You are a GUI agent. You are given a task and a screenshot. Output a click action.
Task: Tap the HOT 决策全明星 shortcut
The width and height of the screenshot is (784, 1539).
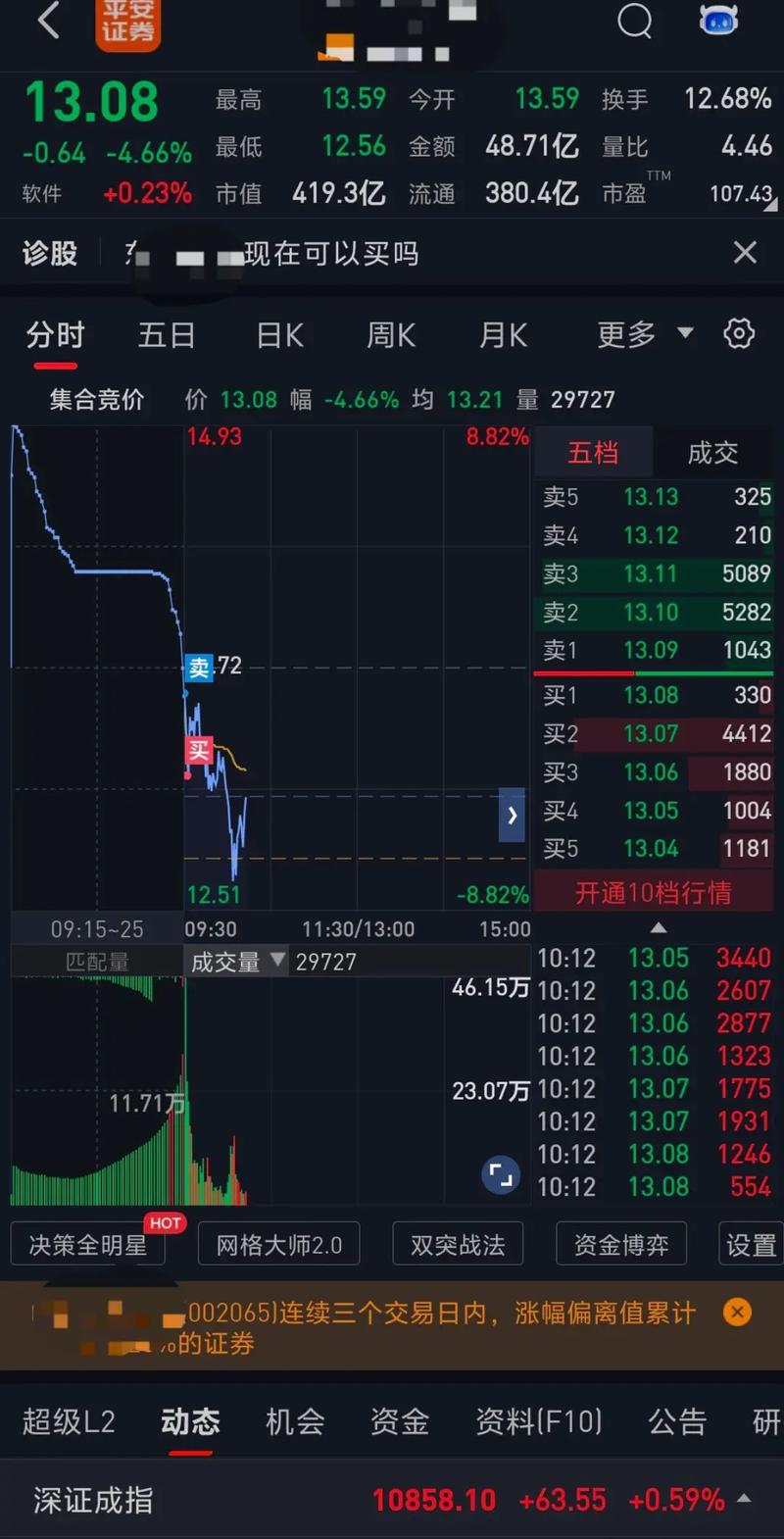[x=87, y=1243]
